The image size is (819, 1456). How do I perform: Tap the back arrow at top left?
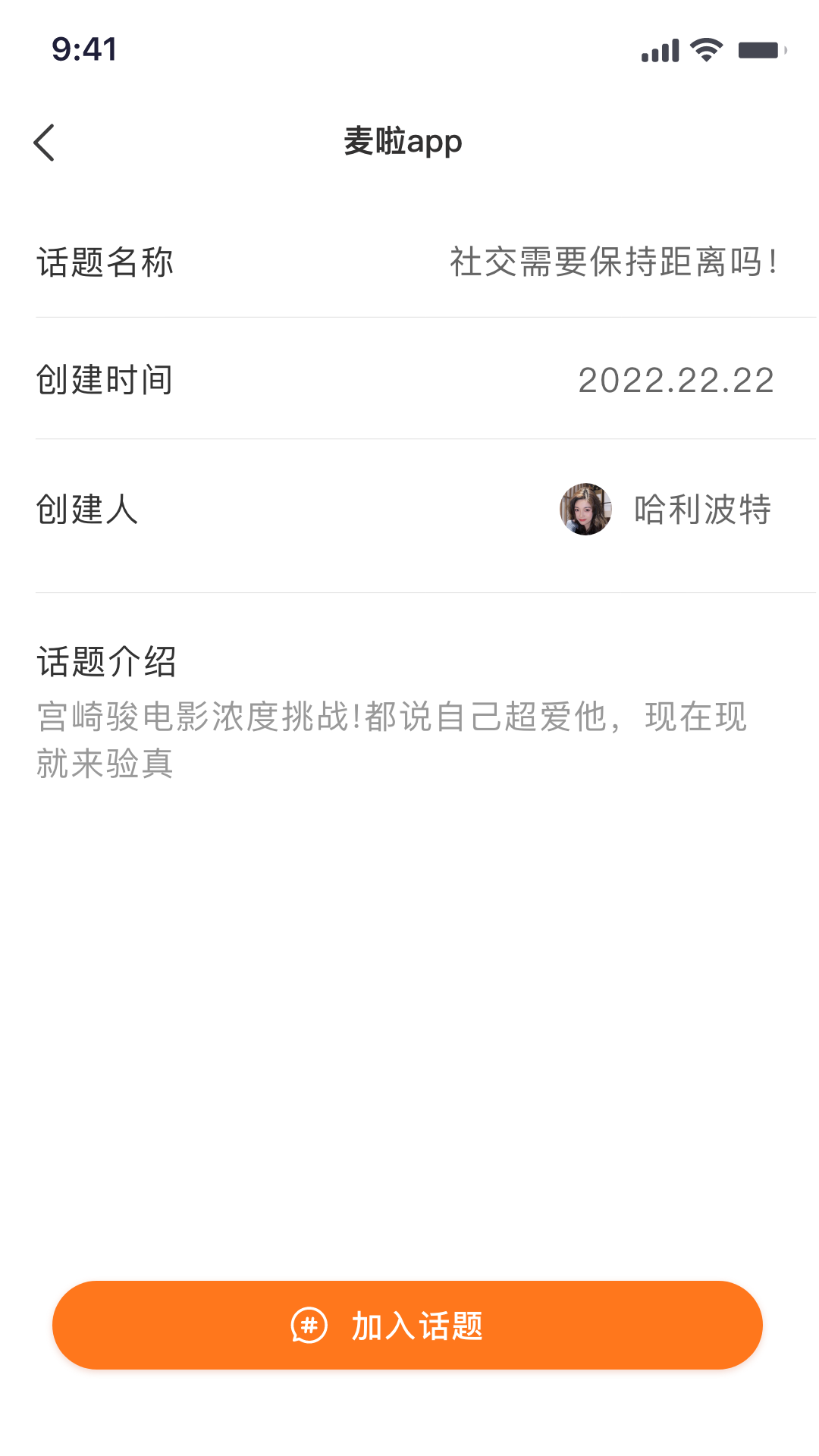44,142
